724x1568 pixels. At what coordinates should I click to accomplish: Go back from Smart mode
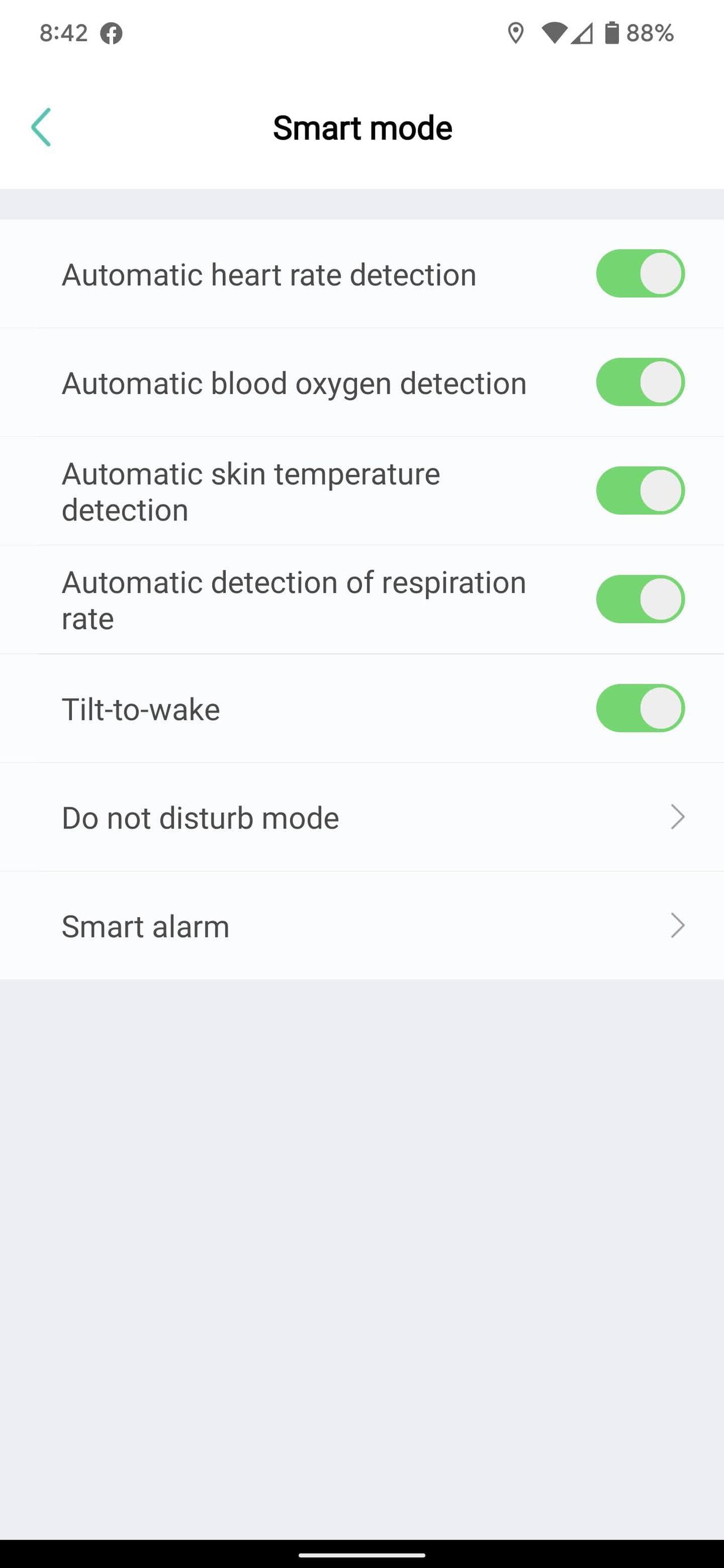coord(41,127)
